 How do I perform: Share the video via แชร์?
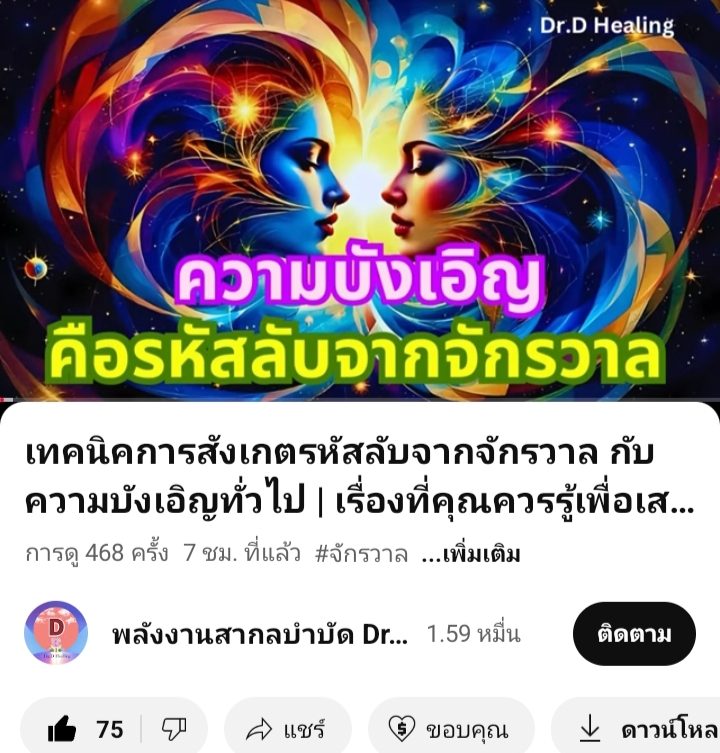click(288, 729)
